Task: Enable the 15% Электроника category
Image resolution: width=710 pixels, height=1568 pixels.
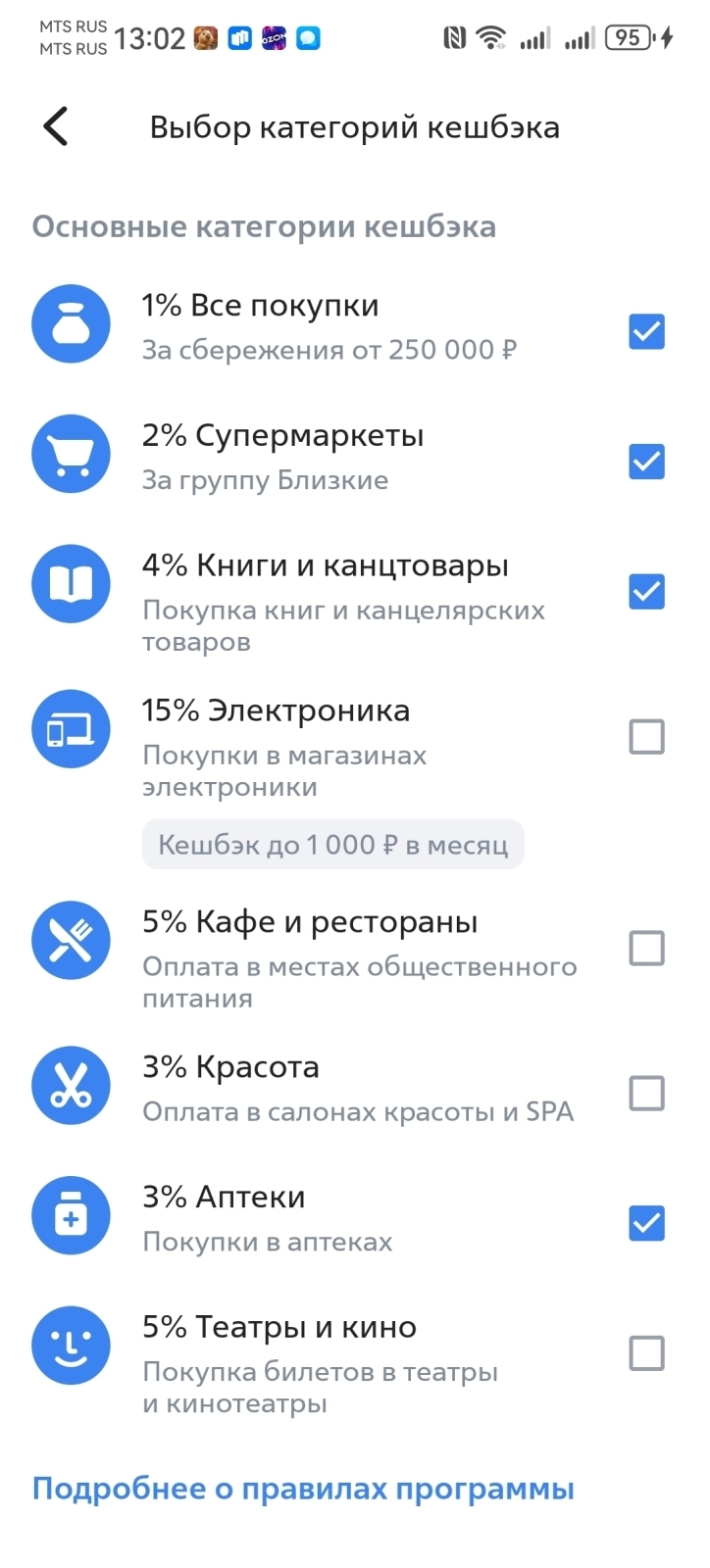Action: tap(646, 736)
